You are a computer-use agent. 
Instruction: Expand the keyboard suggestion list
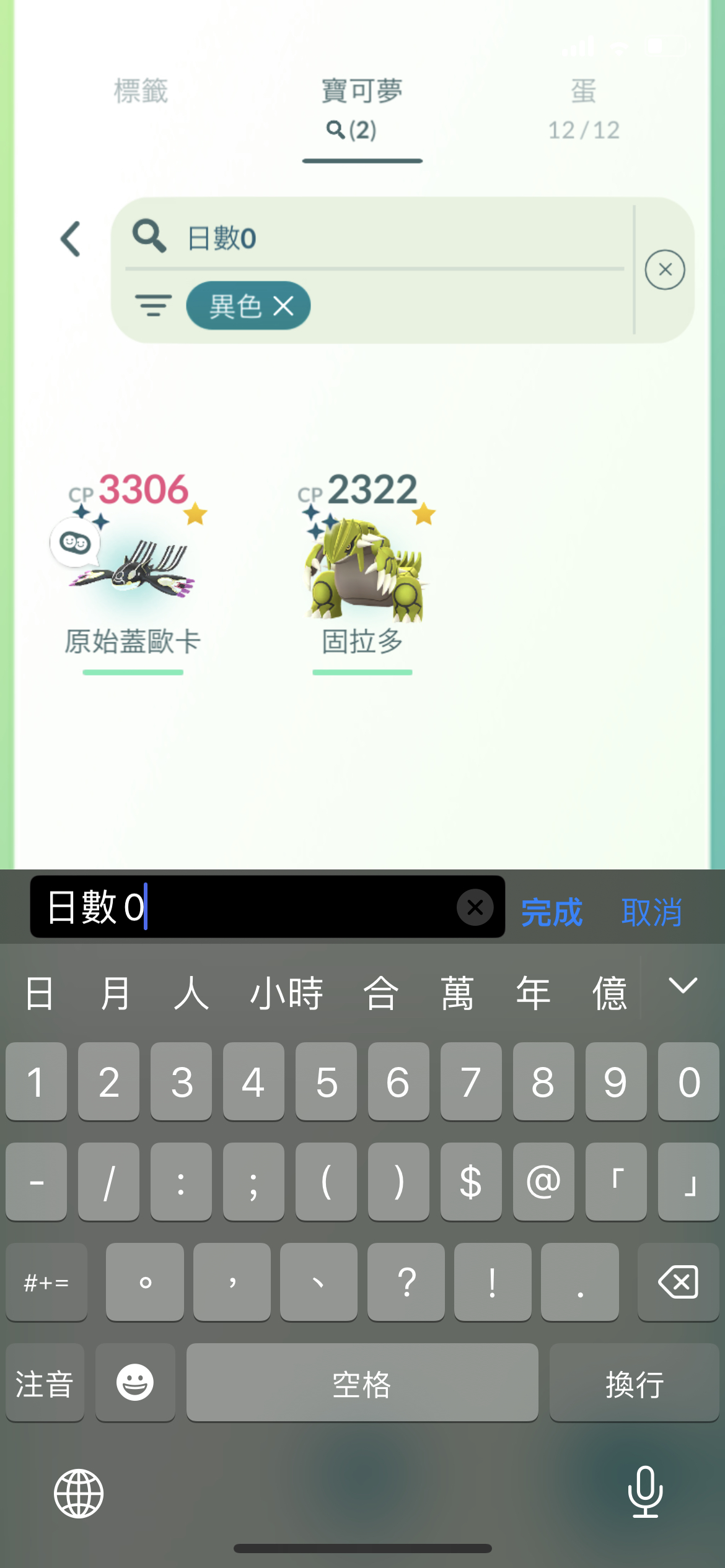pos(682,986)
